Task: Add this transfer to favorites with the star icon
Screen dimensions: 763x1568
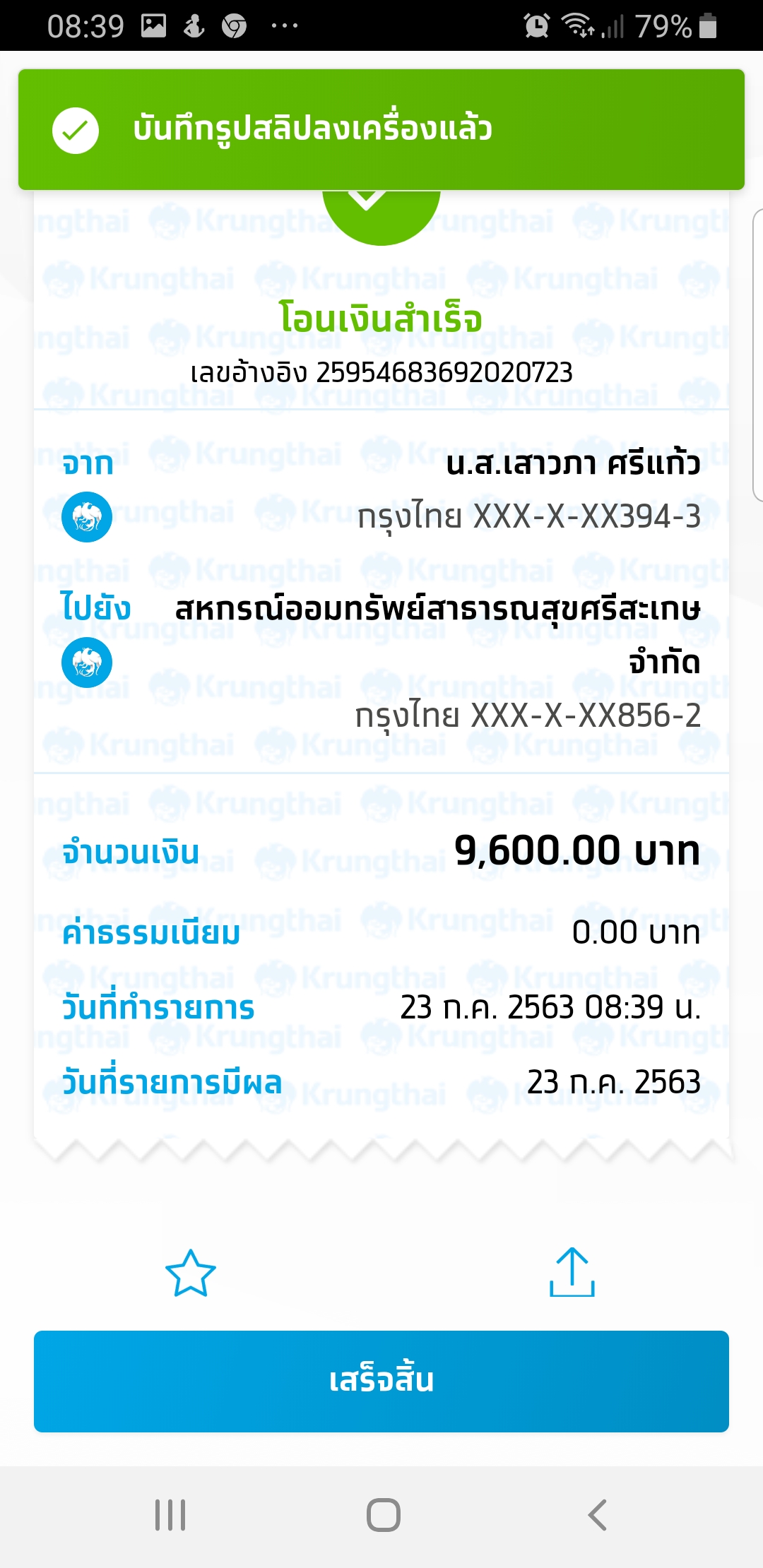Action: (x=191, y=1273)
